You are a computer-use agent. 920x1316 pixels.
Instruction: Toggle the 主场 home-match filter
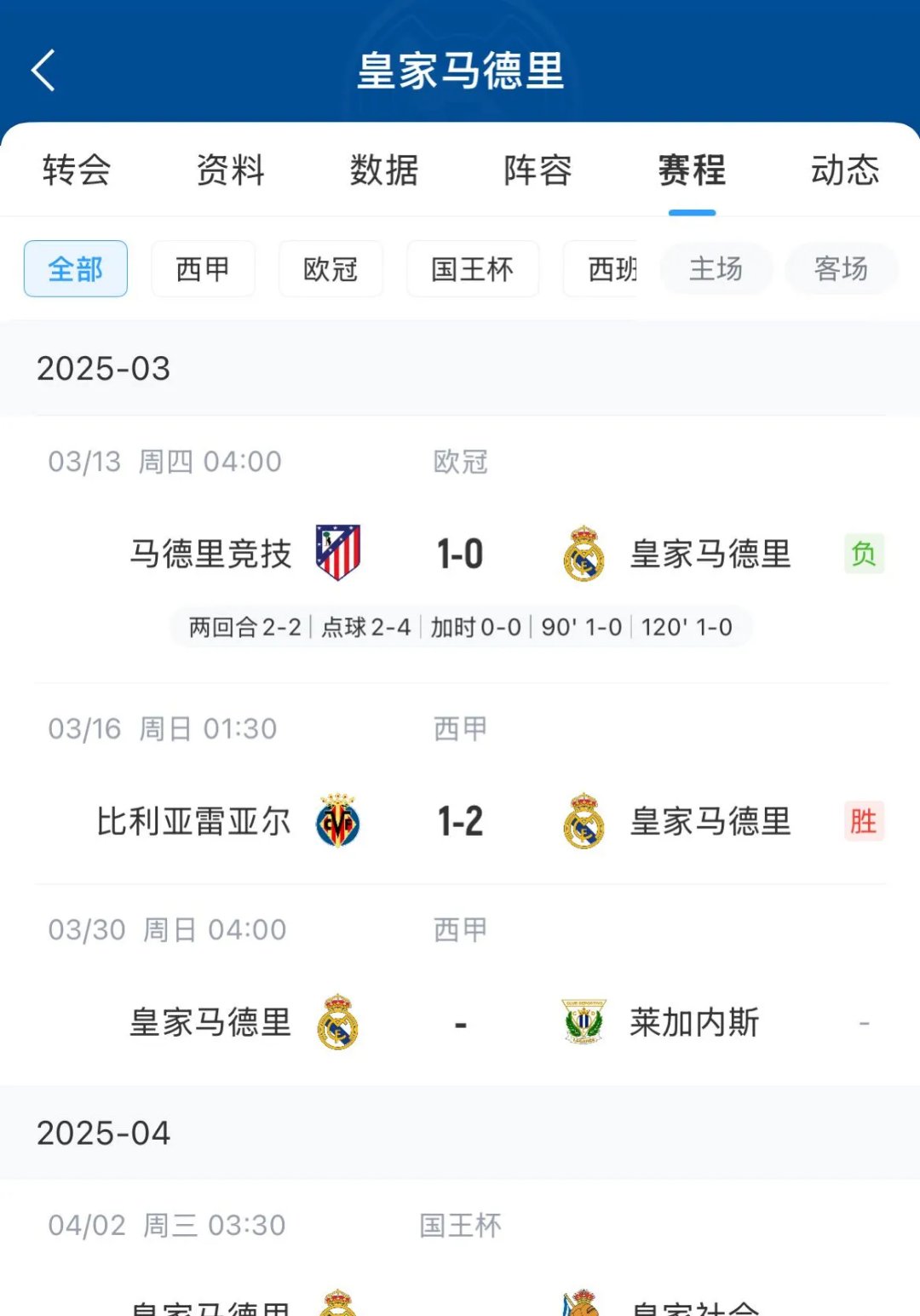(x=716, y=269)
